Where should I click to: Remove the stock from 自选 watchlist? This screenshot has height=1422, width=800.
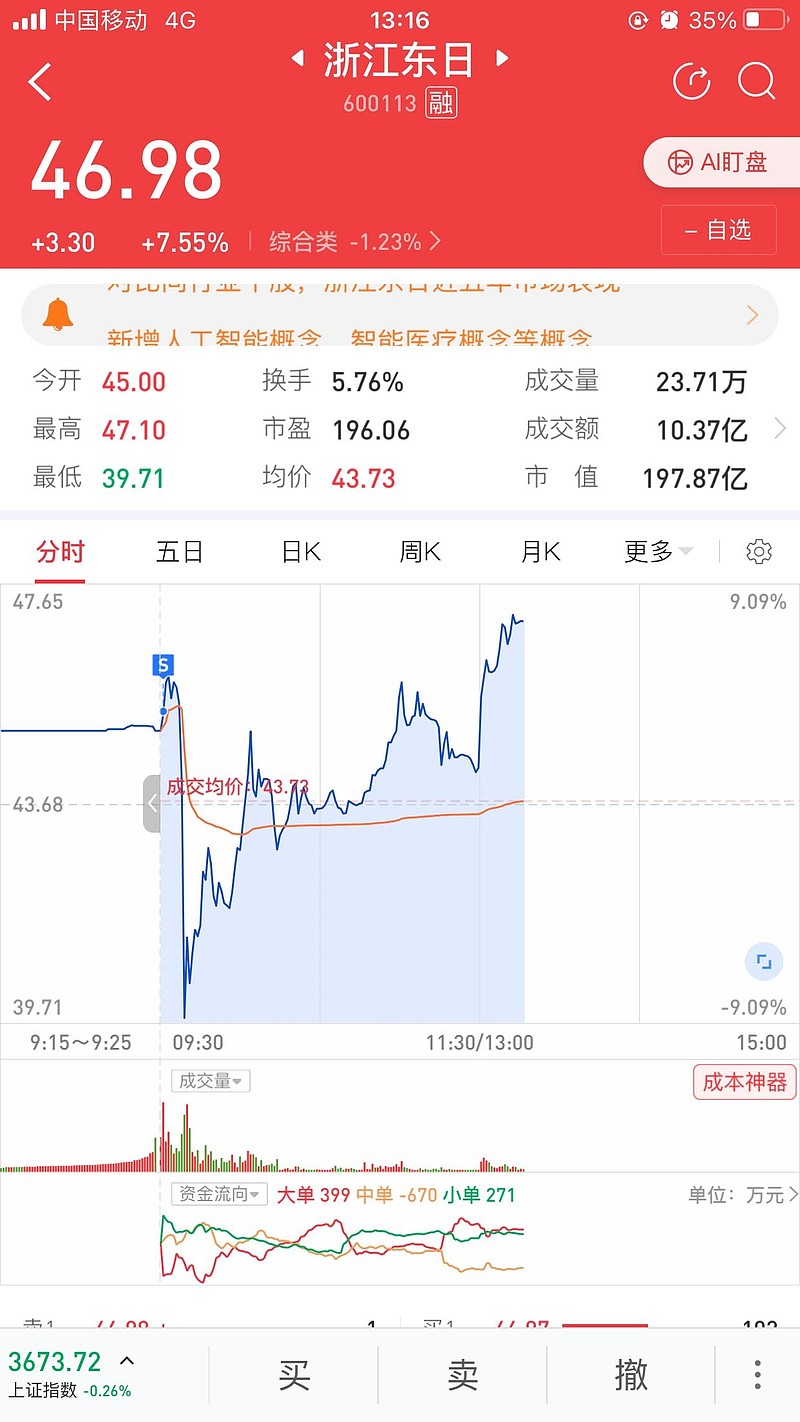(x=718, y=230)
